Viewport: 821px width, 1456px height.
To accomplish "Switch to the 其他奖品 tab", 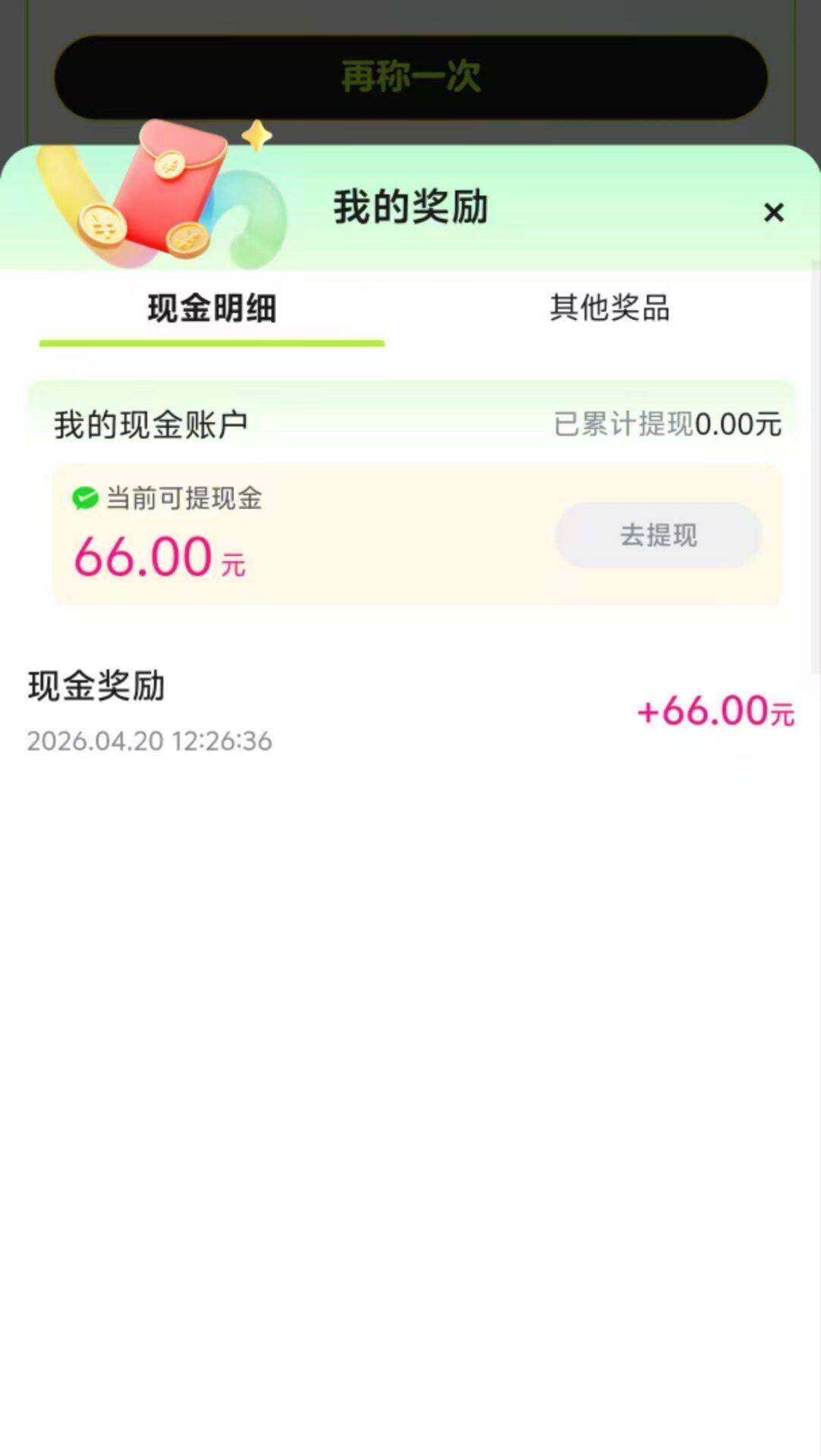I will [609, 309].
